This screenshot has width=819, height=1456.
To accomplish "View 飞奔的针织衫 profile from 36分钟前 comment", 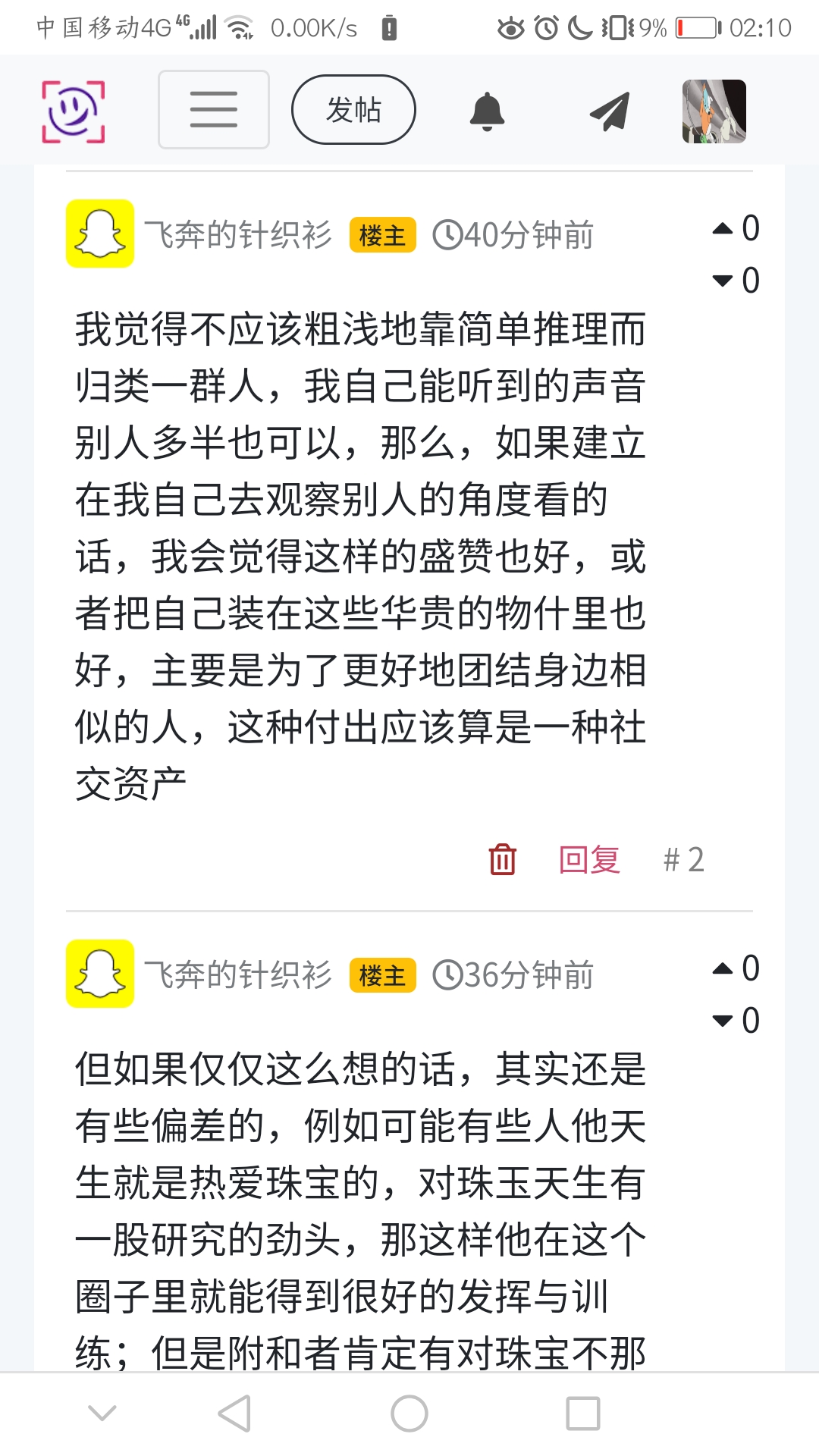I will tap(238, 974).
